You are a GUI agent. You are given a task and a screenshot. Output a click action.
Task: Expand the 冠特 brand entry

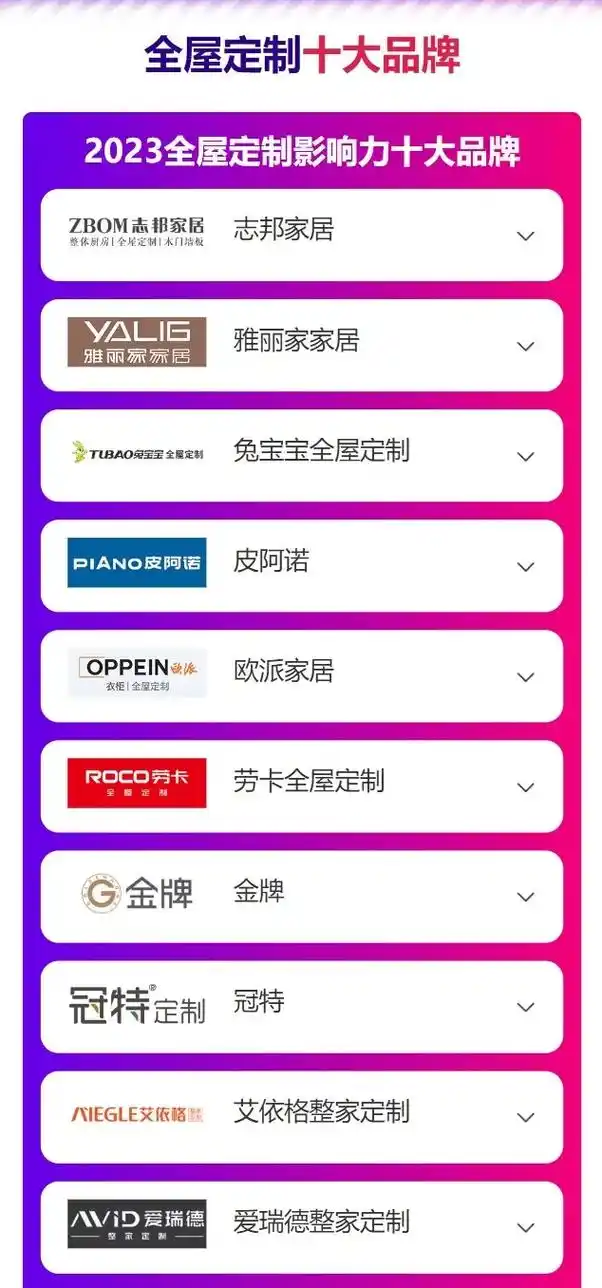(x=525, y=1007)
